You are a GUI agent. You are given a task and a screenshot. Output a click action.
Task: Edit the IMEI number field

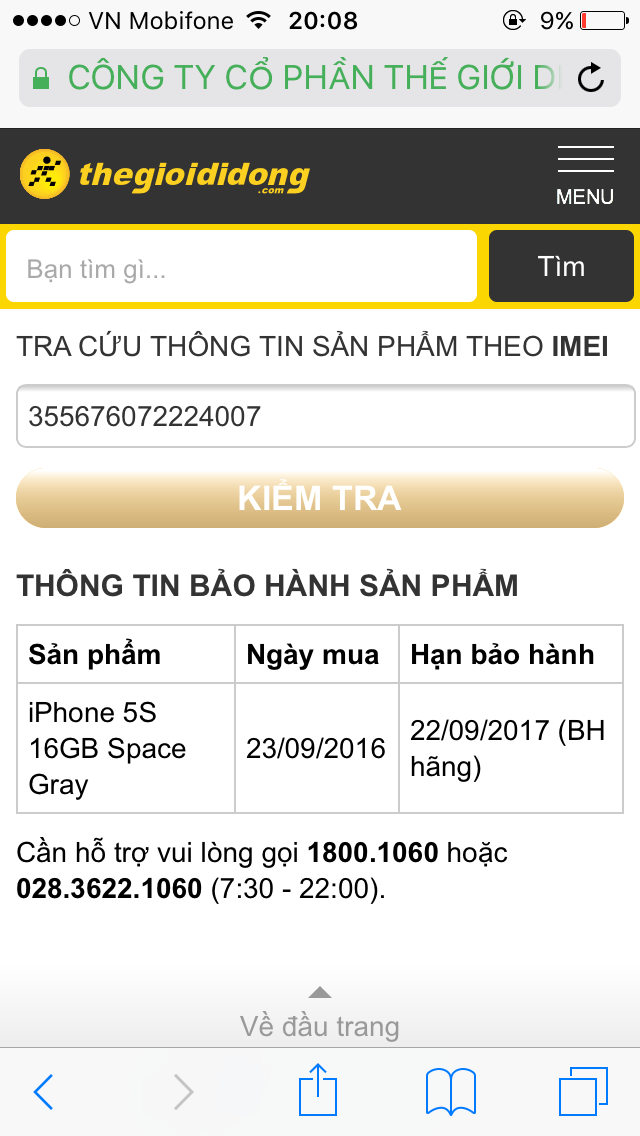click(x=325, y=417)
